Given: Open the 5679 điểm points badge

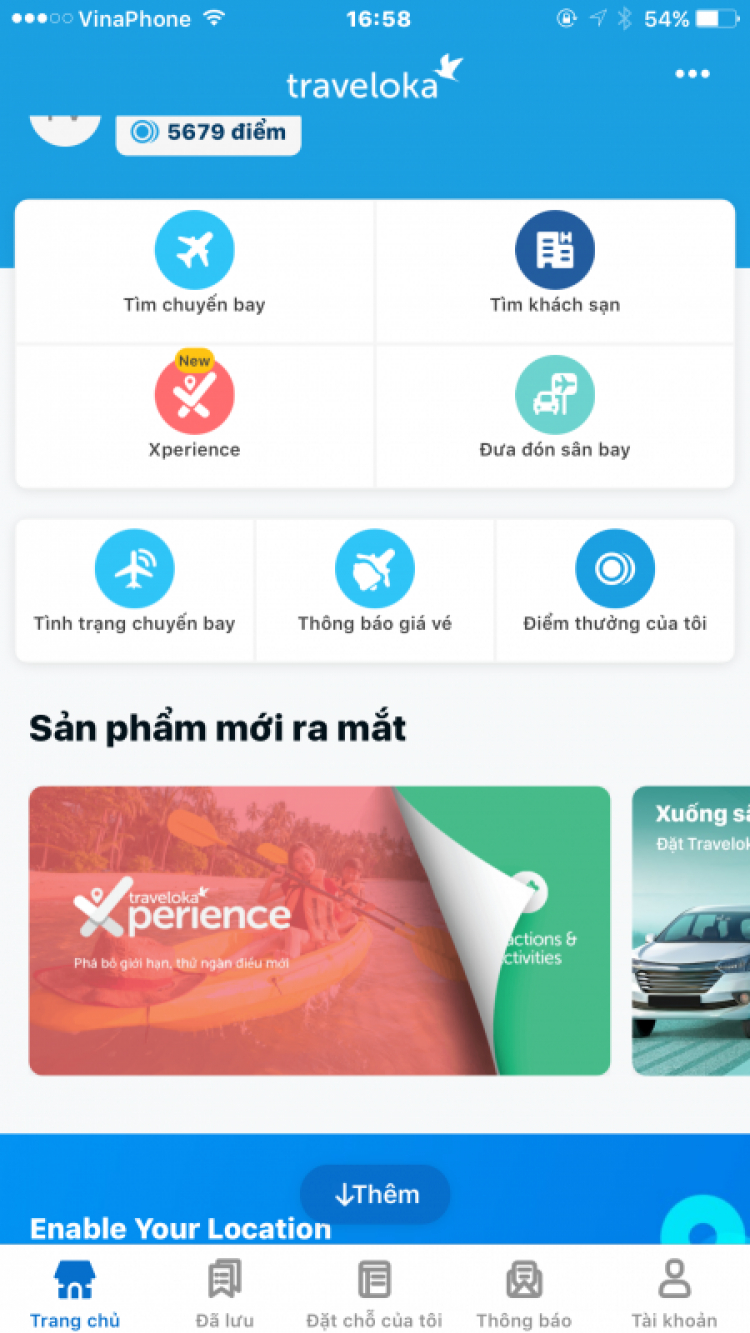Looking at the screenshot, I should point(209,132).
